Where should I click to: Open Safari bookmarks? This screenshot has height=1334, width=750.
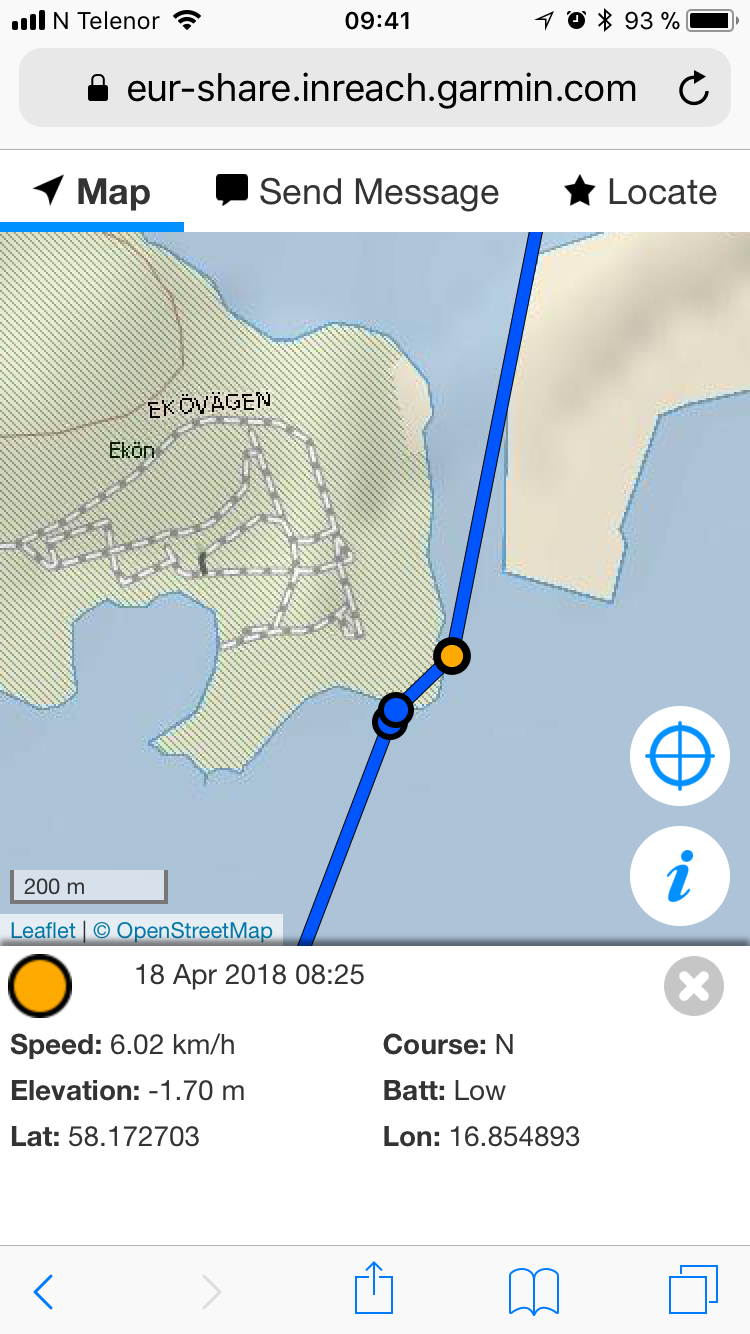pos(534,1291)
